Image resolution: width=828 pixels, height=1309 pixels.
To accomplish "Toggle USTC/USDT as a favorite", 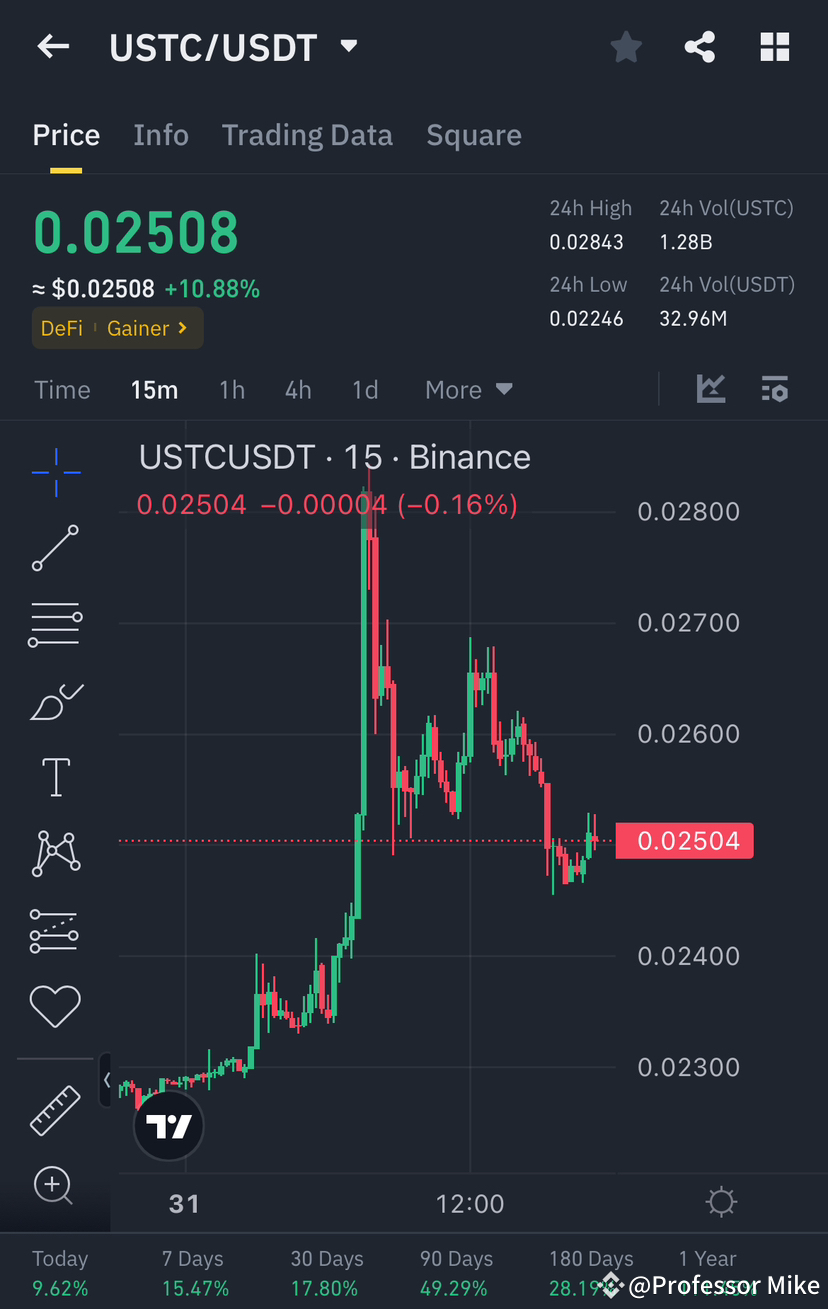I will coord(625,46).
